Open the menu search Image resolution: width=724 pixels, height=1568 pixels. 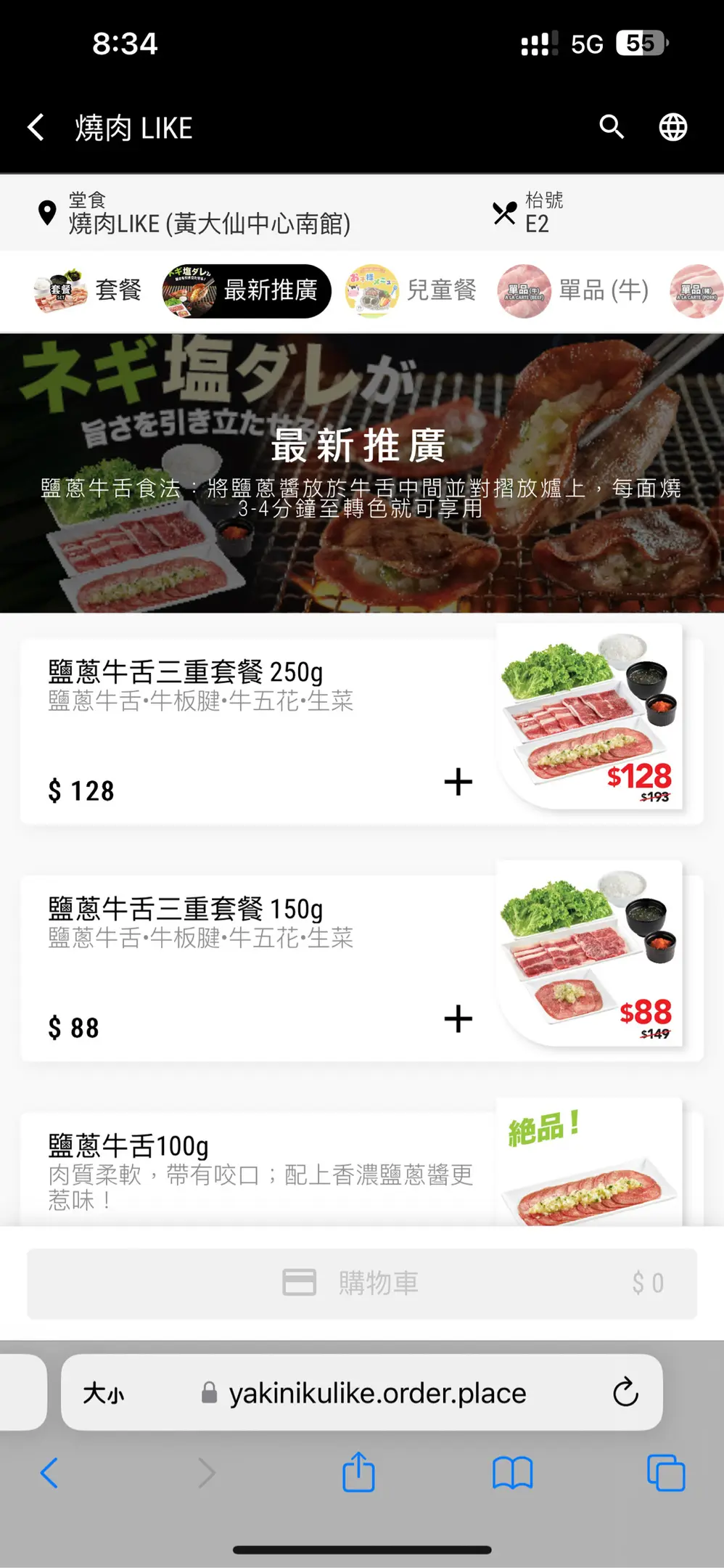point(612,127)
